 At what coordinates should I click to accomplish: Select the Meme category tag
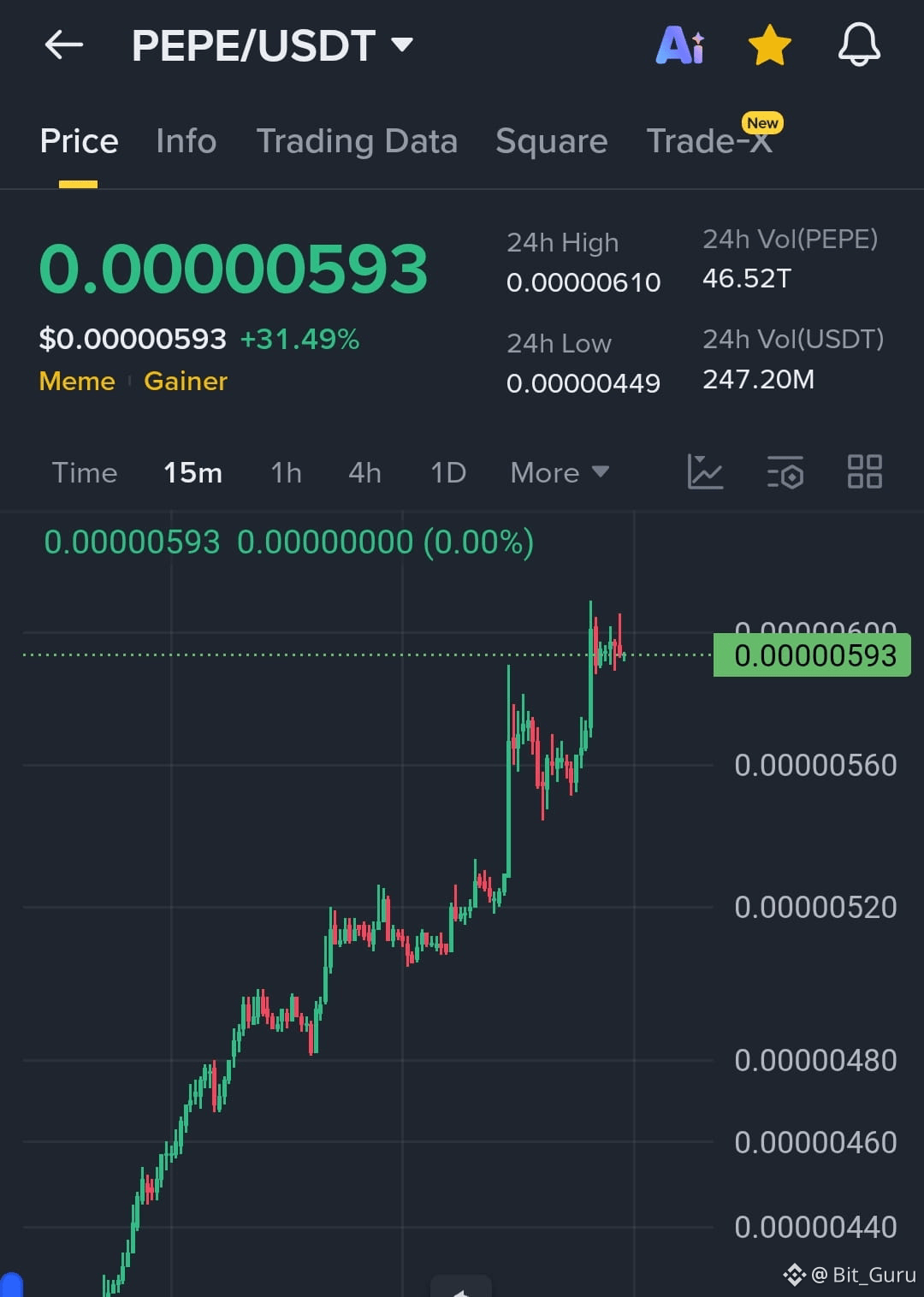pyautogui.click(x=77, y=382)
